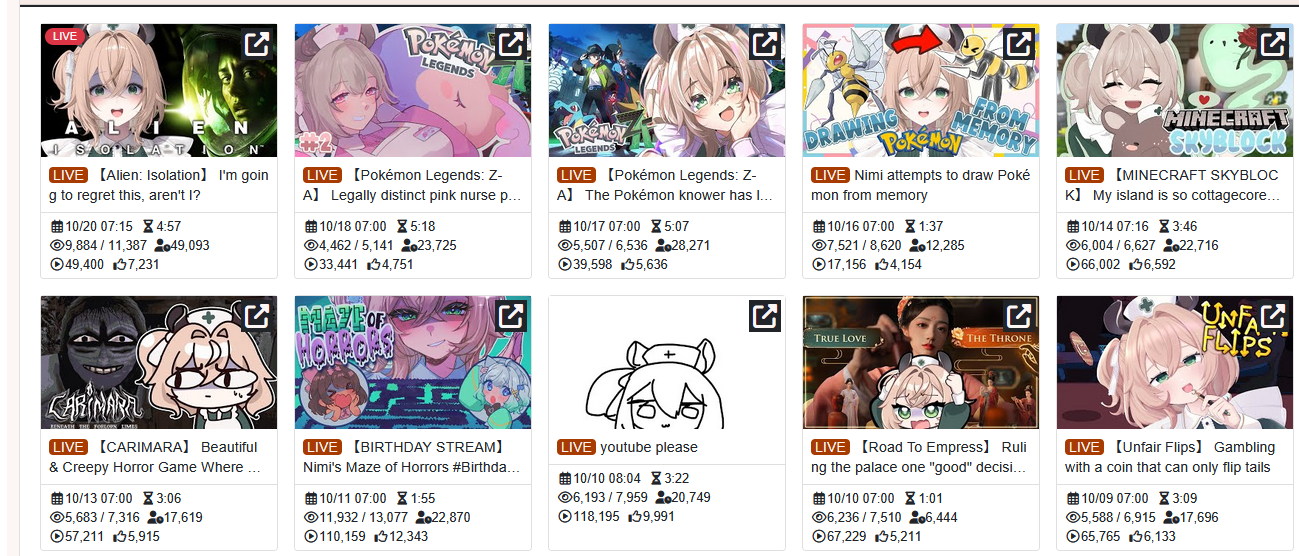Image resolution: width=1299 pixels, height=556 pixels.
Task: Open external link on 'youtube please' thumbnail
Action: tap(765, 316)
